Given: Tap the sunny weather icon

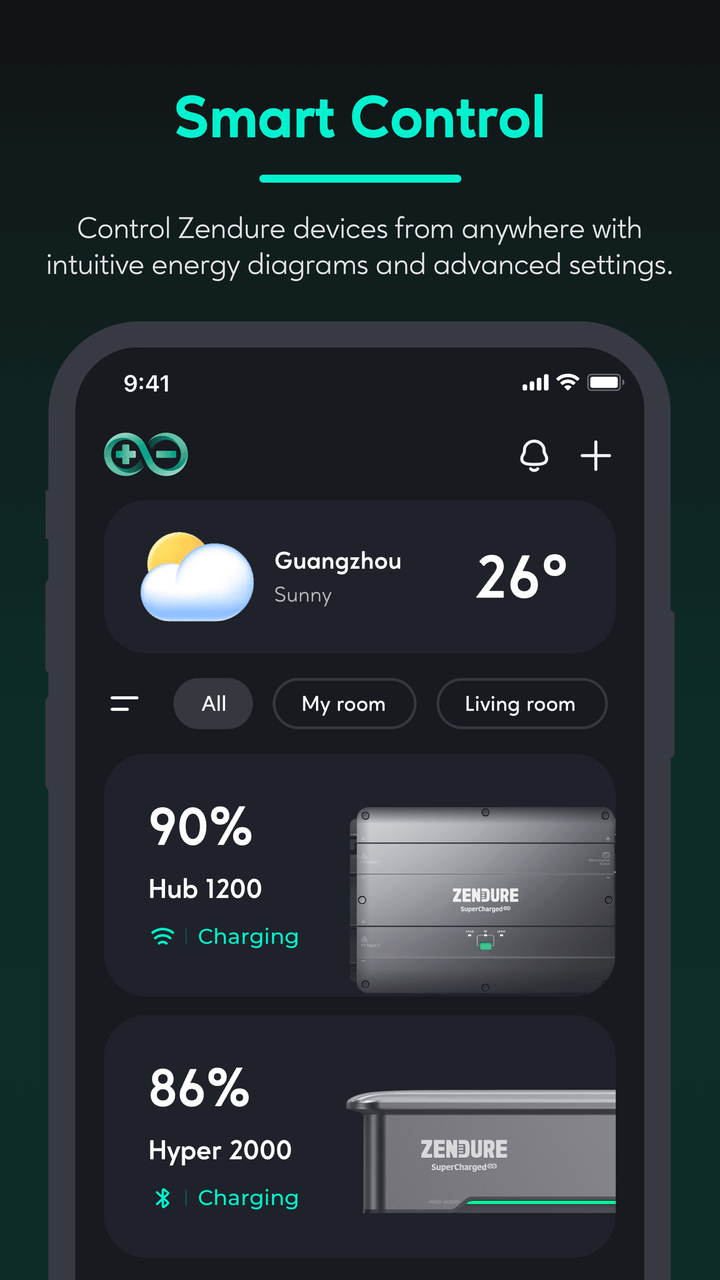Looking at the screenshot, I should click(x=196, y=576).
